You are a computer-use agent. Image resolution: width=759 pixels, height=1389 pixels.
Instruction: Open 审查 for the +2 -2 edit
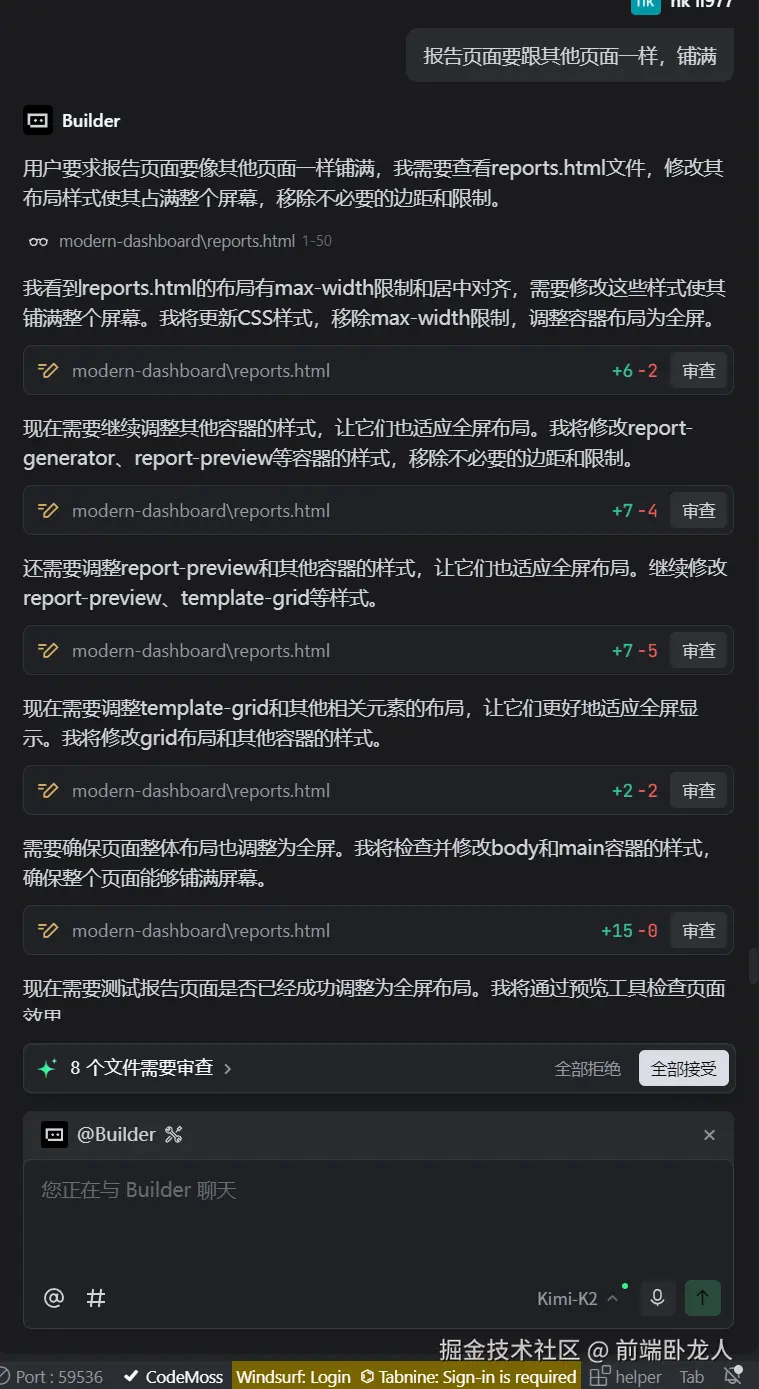(x=698, y=791)
